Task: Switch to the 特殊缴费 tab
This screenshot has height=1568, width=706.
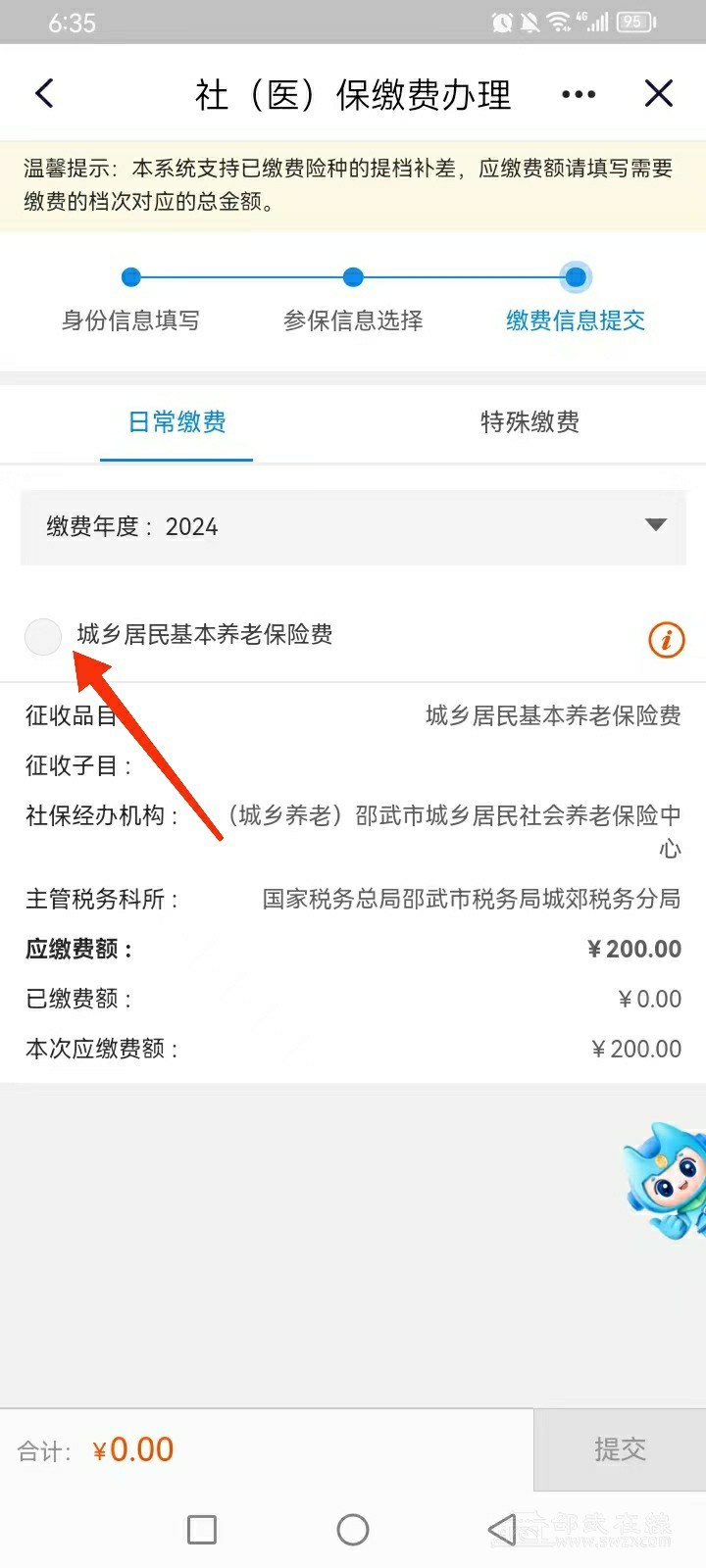Action: [x=529, y=422]
